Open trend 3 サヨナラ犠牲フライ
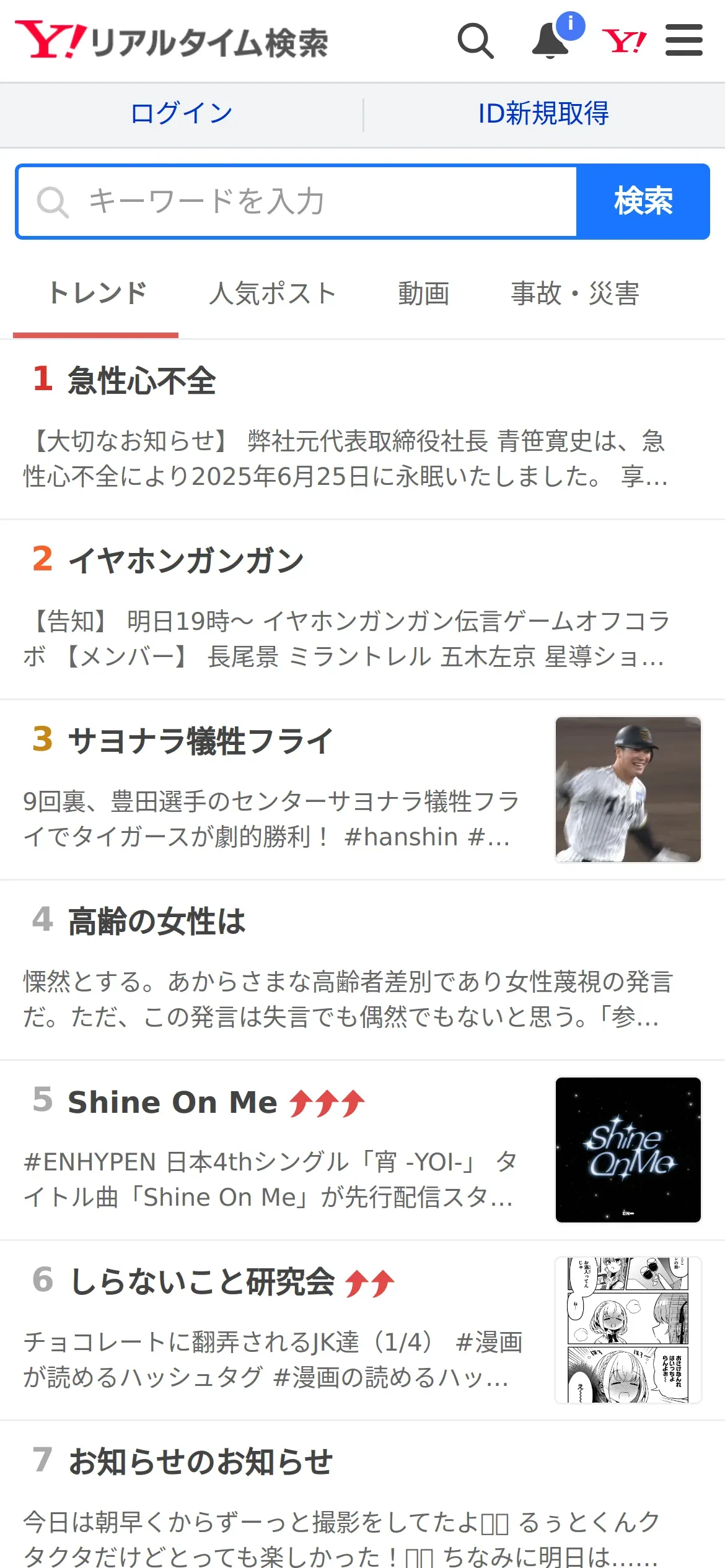This screenshot has width=725, height=1568. 201,741
